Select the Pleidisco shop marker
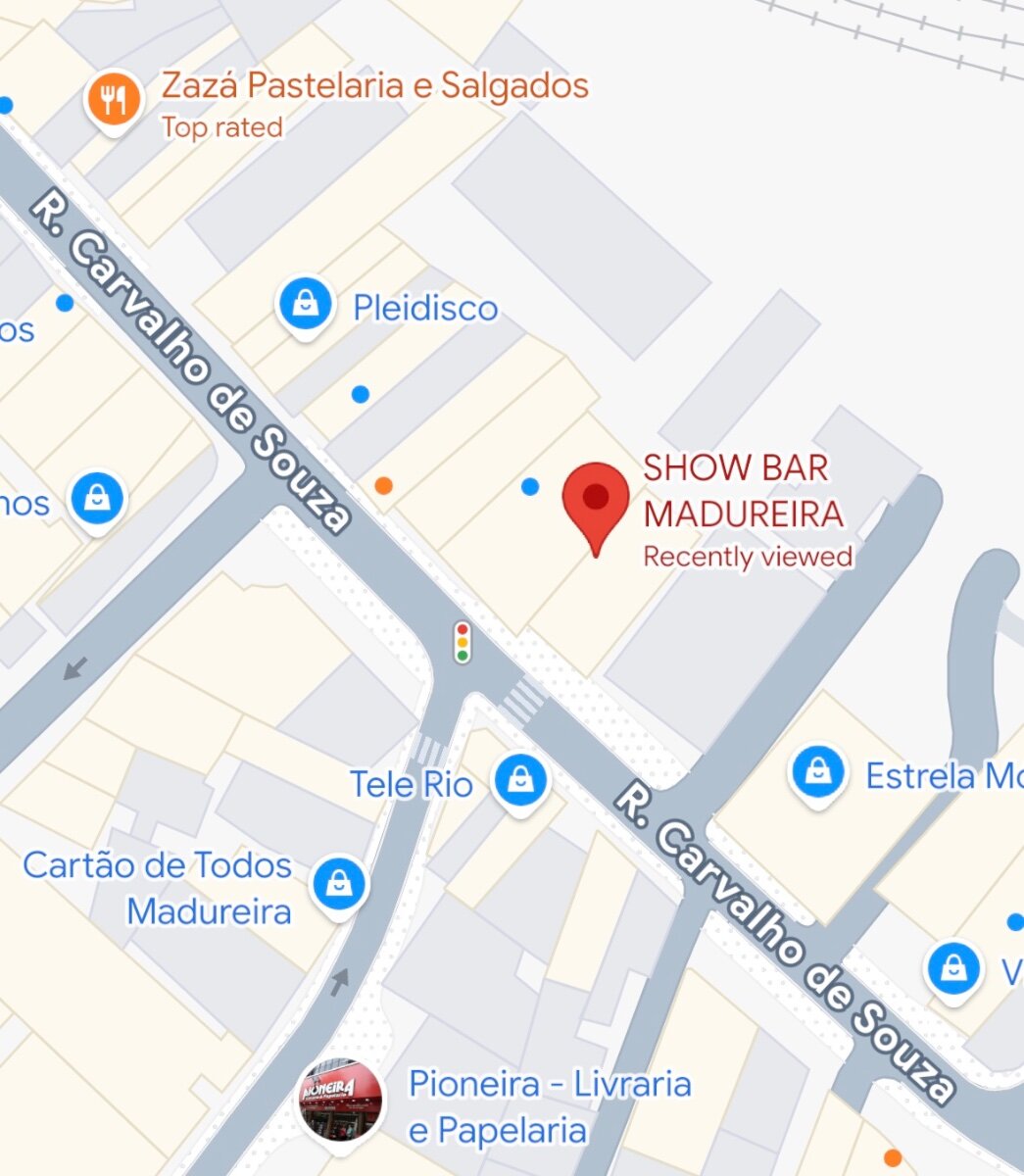Screen dimensions: 1024x1176 (x=307, y=305)
